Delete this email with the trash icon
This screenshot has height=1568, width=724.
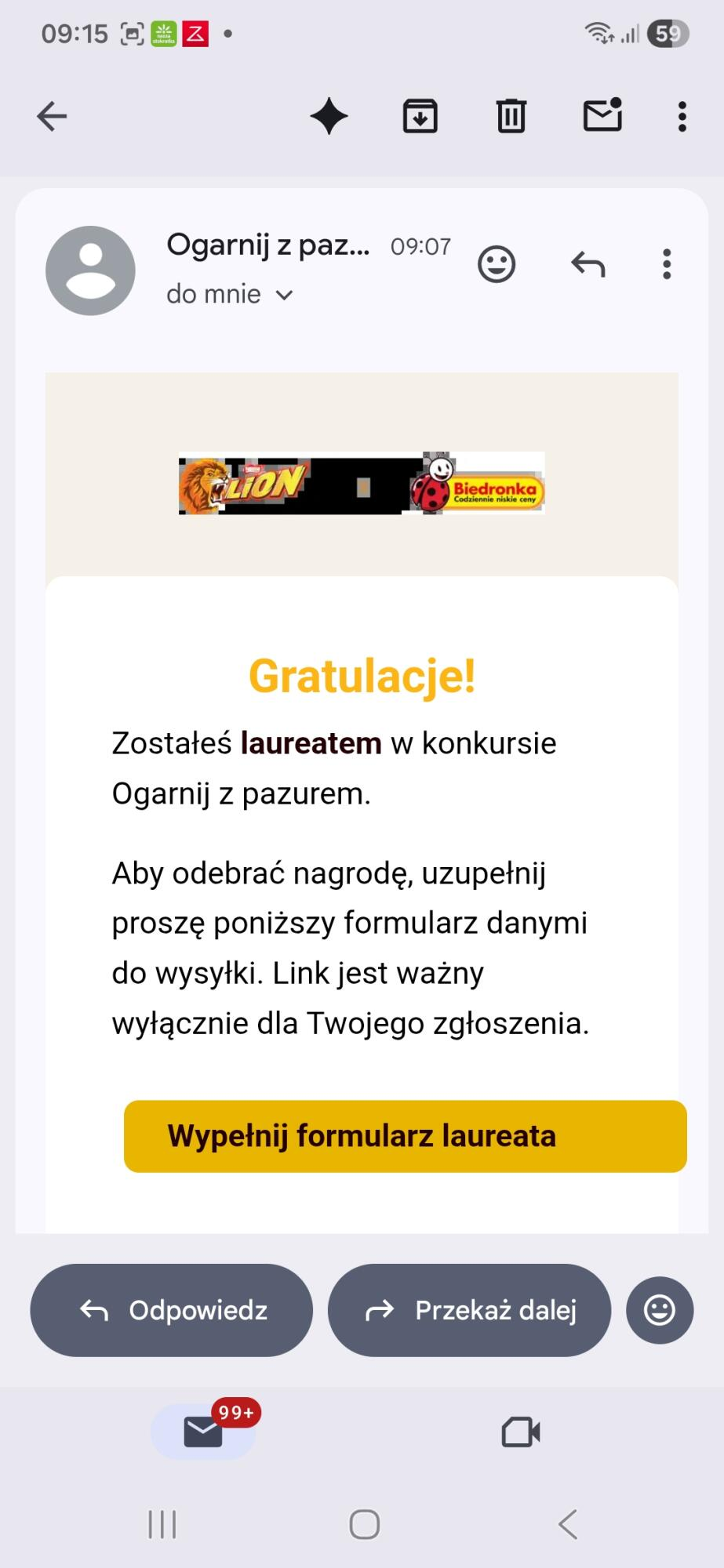coord(511,117)
